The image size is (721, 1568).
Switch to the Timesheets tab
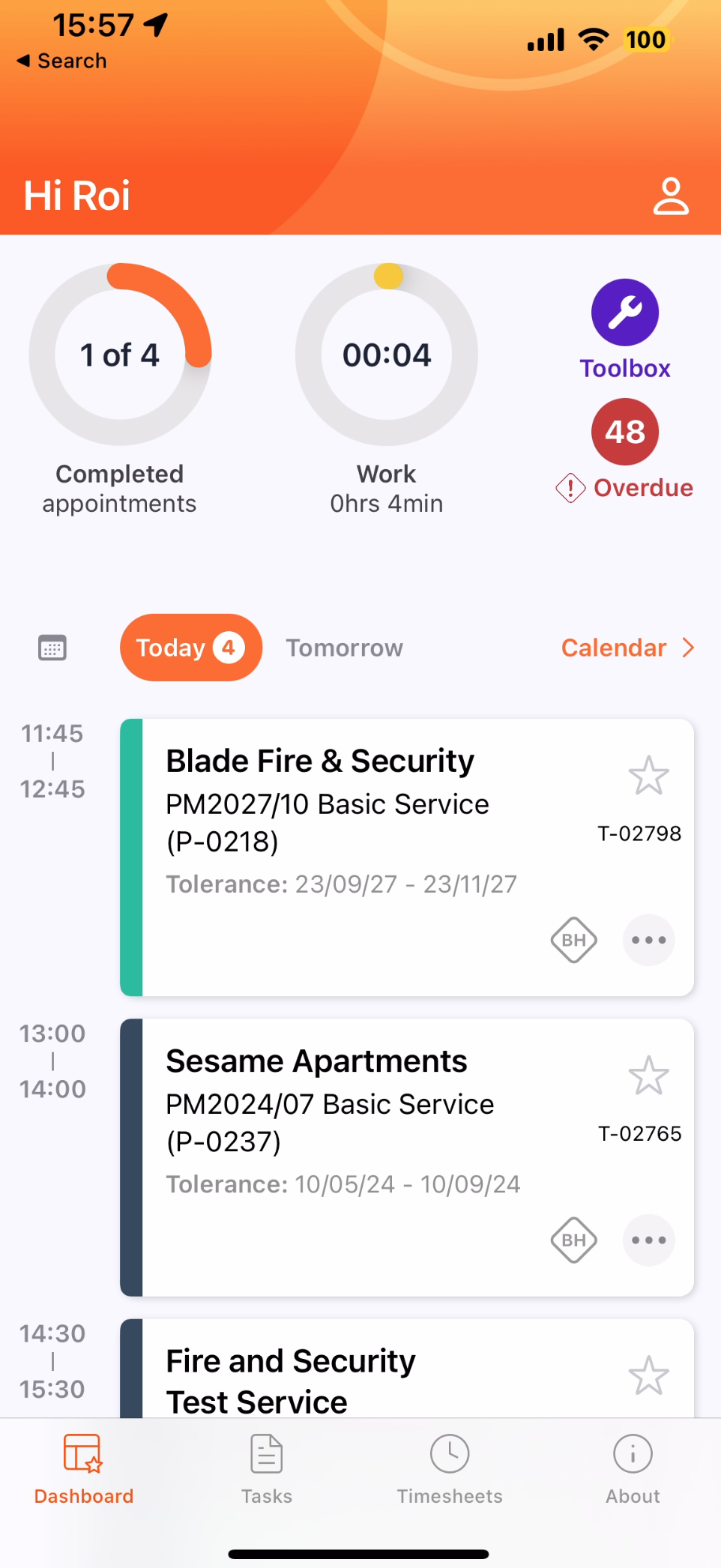(x=450, y=1468)
